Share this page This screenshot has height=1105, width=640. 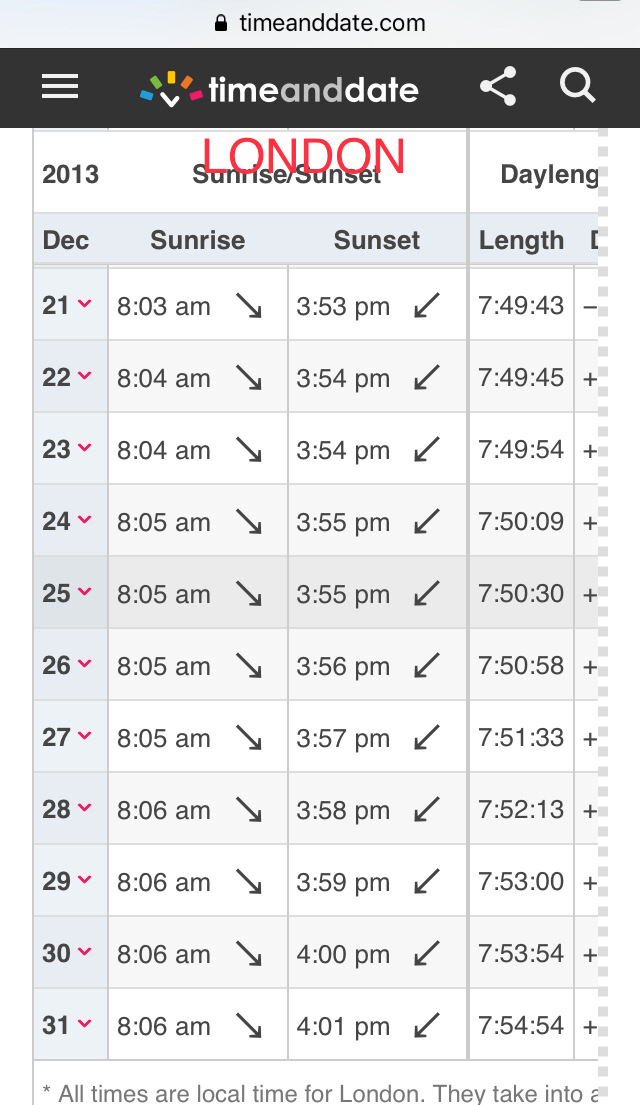click(x=498, y=86)
